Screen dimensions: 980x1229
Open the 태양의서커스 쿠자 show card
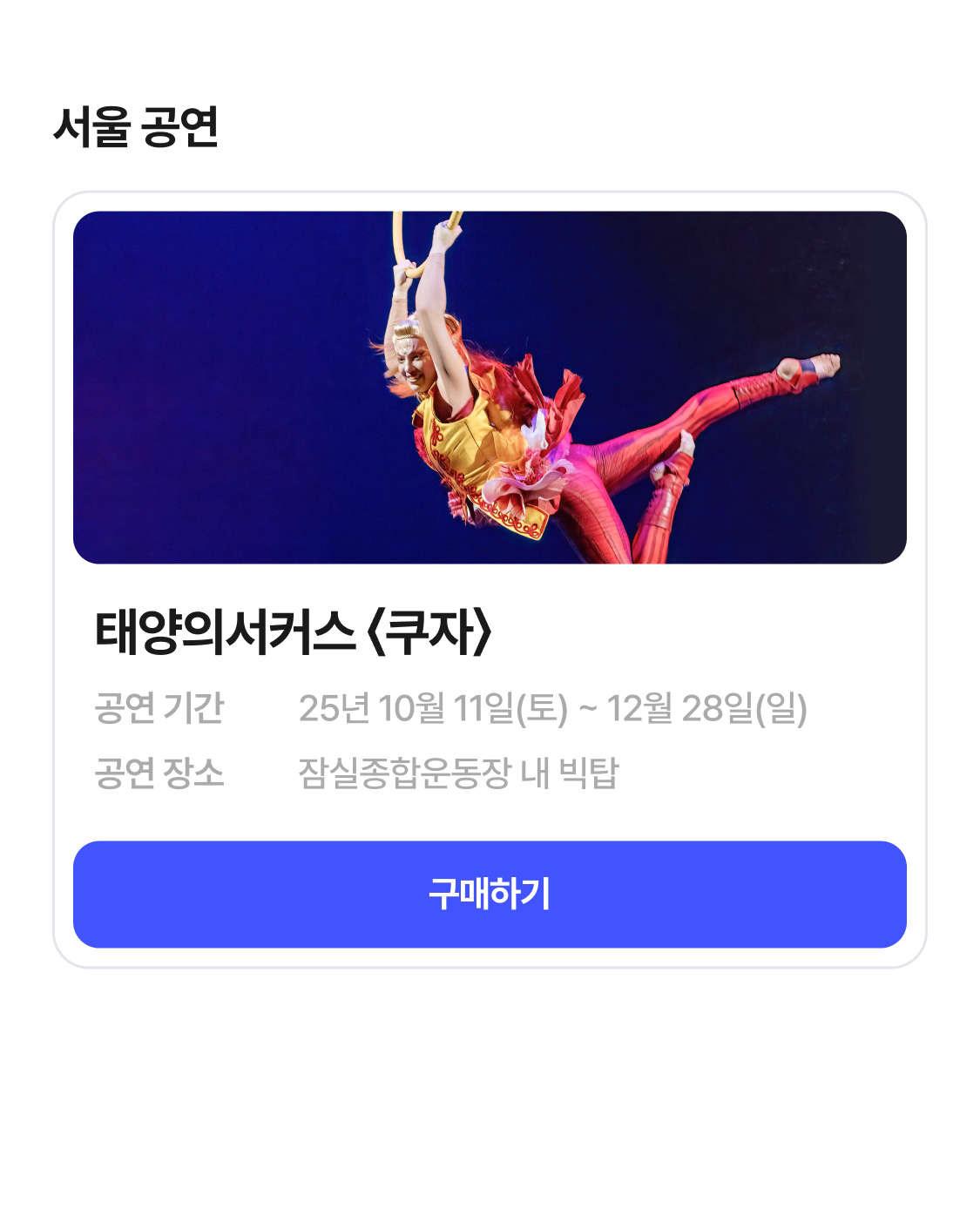click(490, 388)
